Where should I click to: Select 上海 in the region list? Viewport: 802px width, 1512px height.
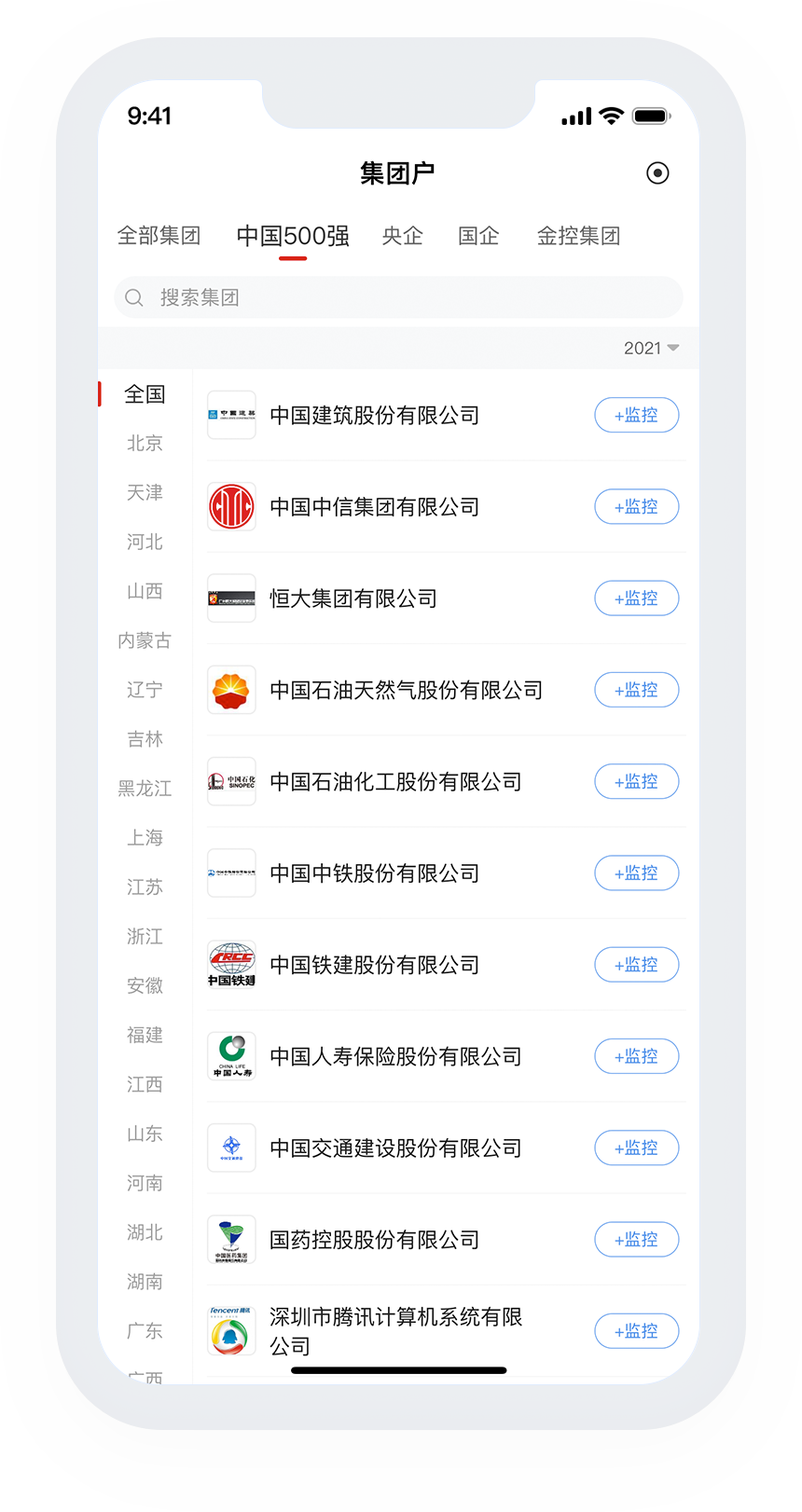(x=145, y=838)
